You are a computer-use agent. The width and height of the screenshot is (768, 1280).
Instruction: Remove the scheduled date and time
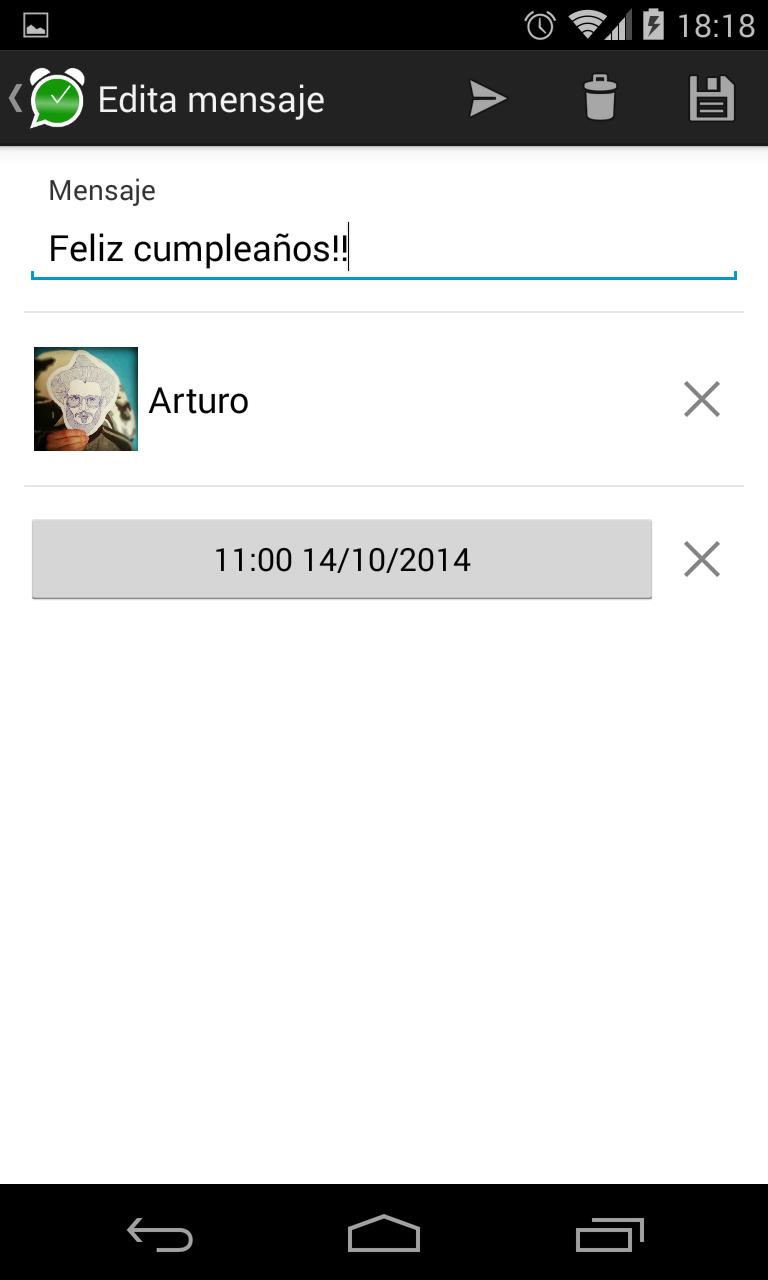(702, 560)
